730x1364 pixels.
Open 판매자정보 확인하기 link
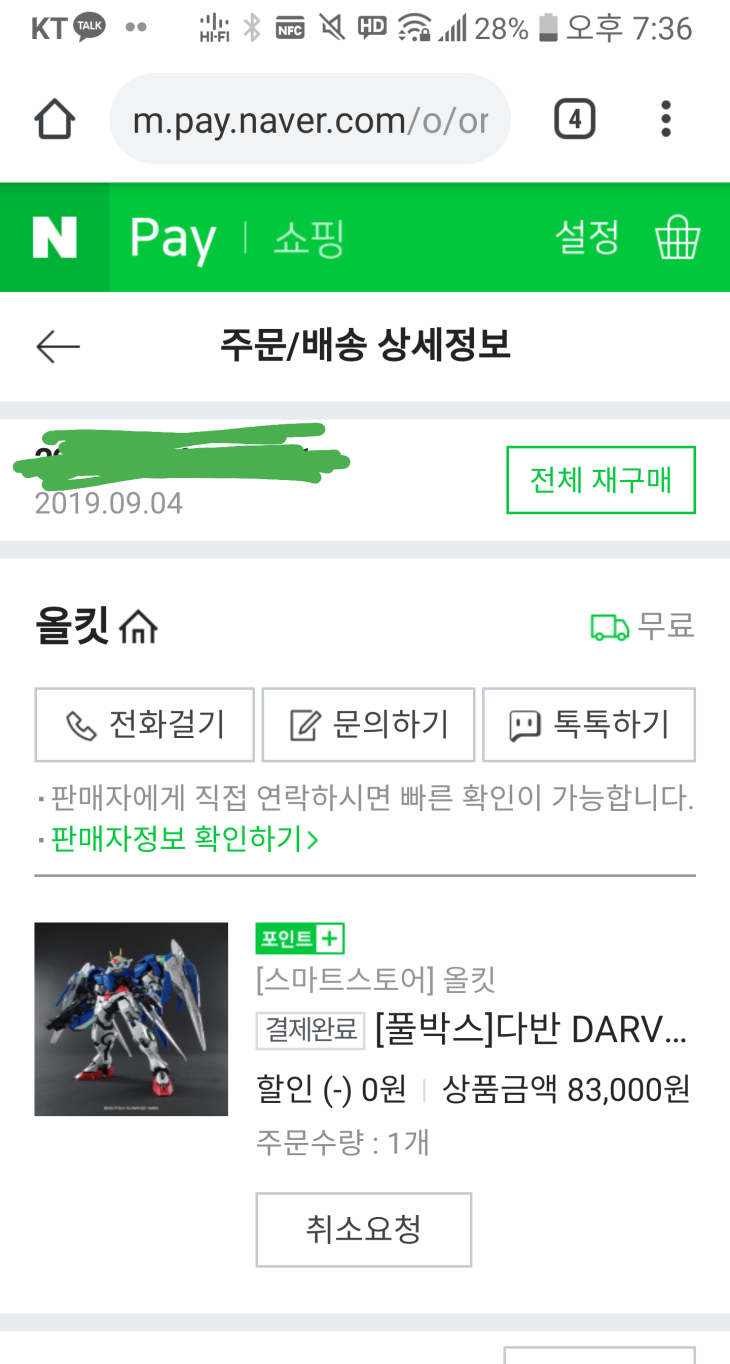[x=185, y=838]
